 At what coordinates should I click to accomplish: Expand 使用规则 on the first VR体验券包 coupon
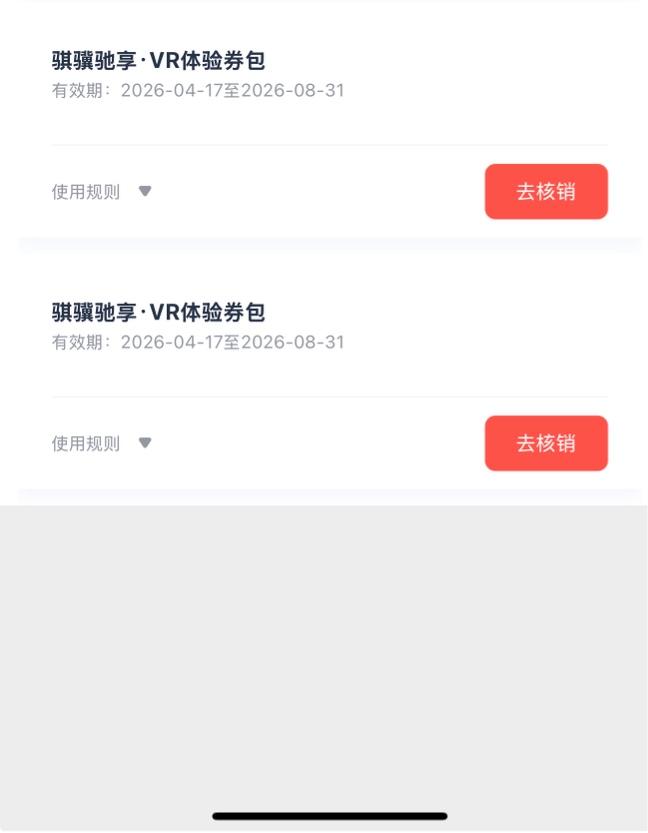tap(101, 192)
